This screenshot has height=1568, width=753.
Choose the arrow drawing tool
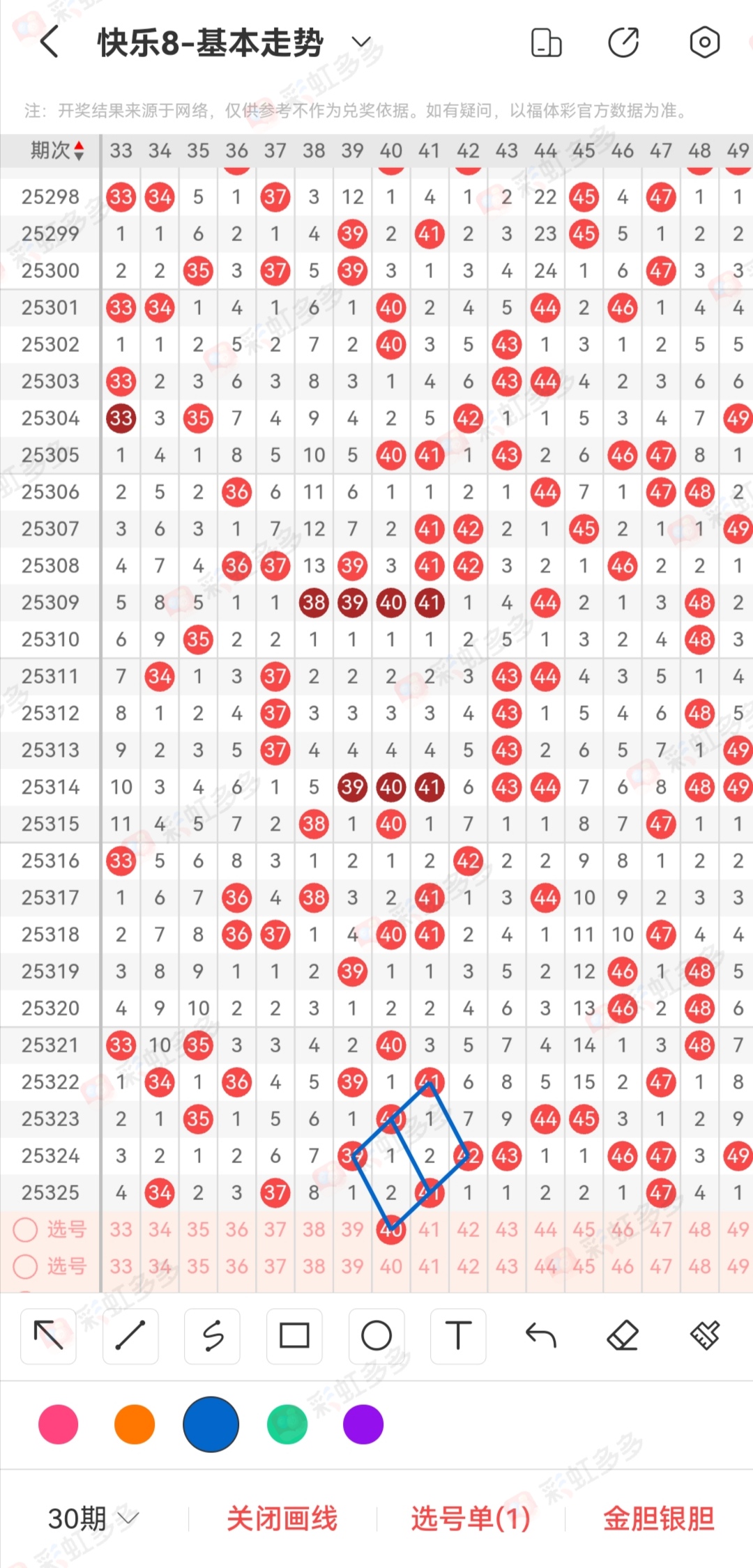point(48,1336)
